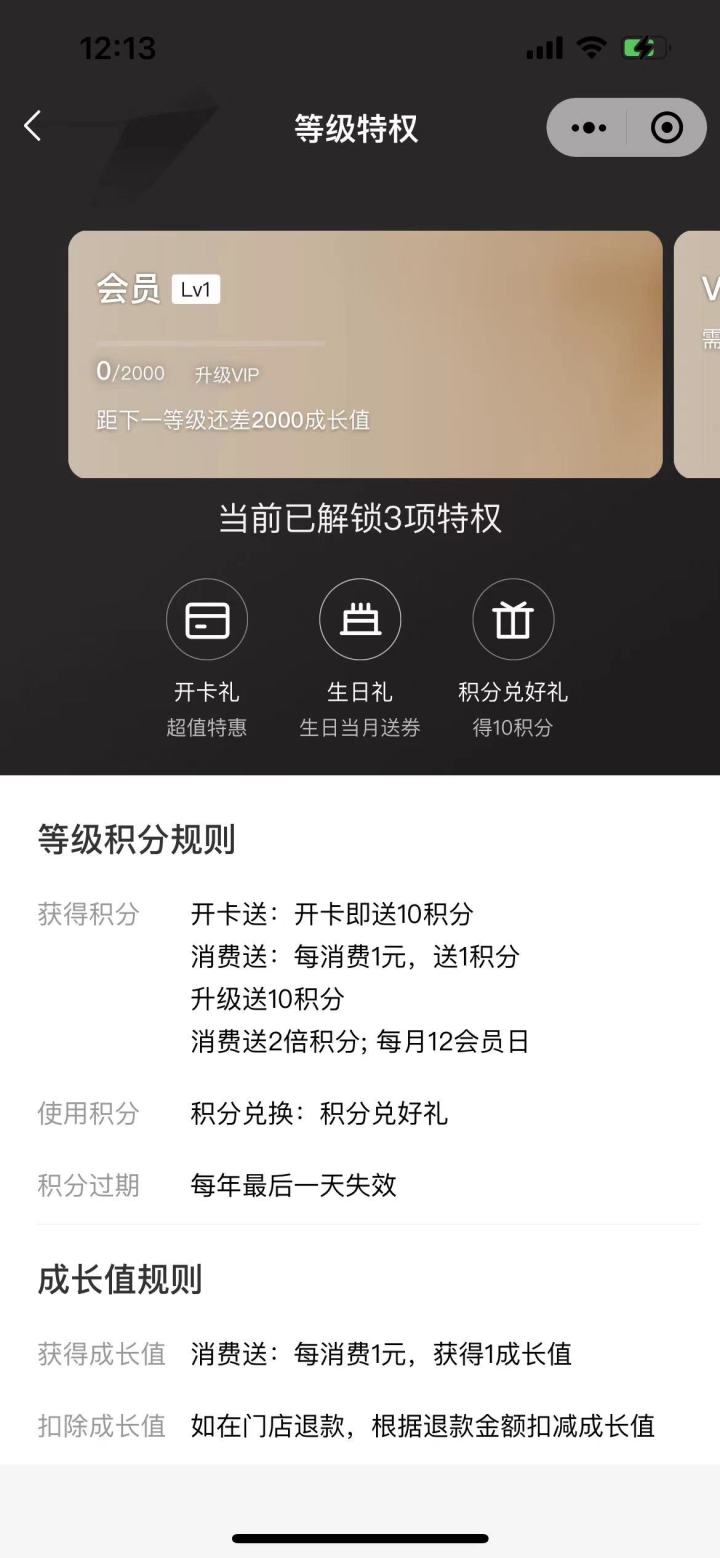Click the back arrow at top left
This screenshot has width=720, height=1558.
coord(33,125)
